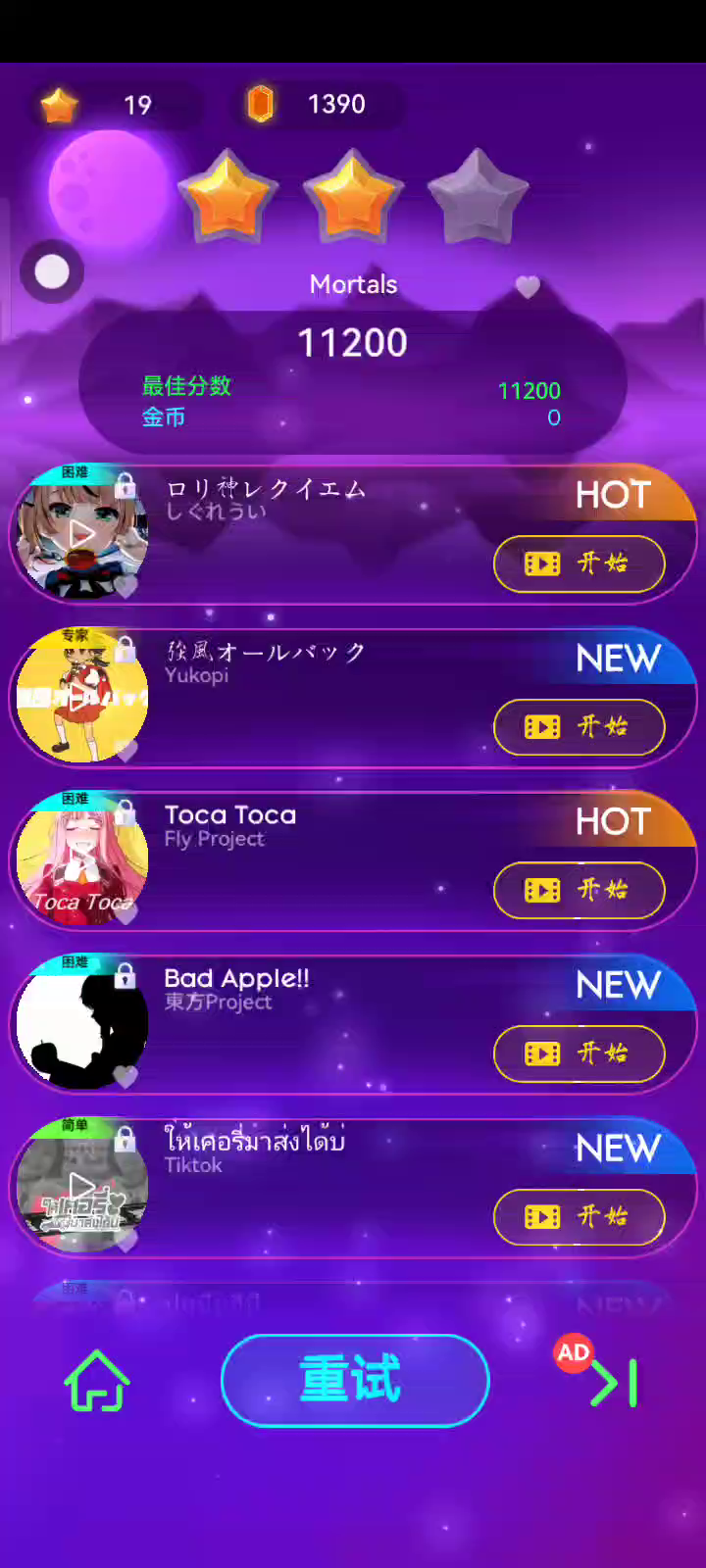706x1568 pixels.
Task: Start the Tiktok song with 开始
Action: [x=579, y=1216]
